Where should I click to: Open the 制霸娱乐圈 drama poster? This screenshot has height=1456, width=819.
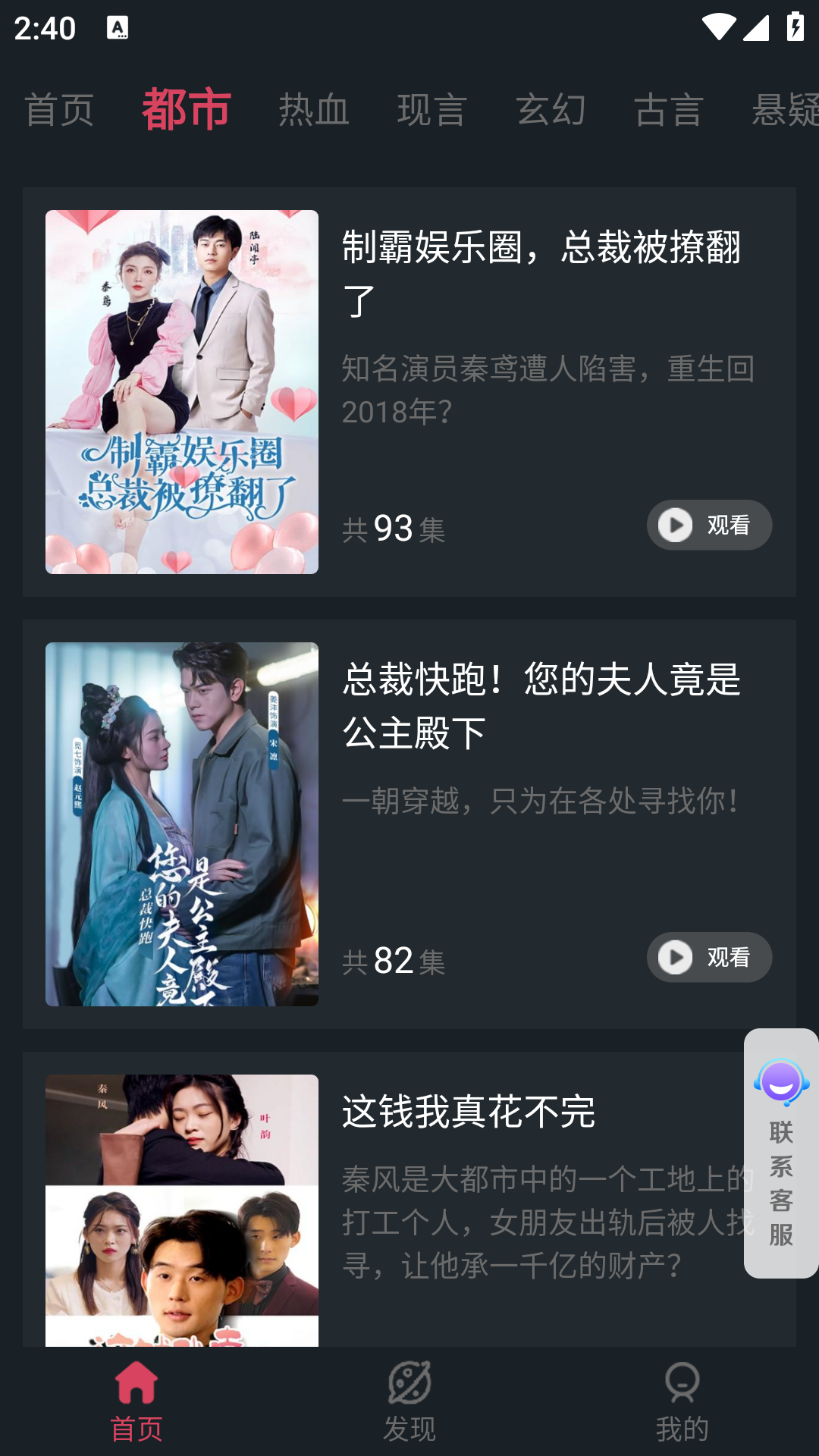(182, 391)
